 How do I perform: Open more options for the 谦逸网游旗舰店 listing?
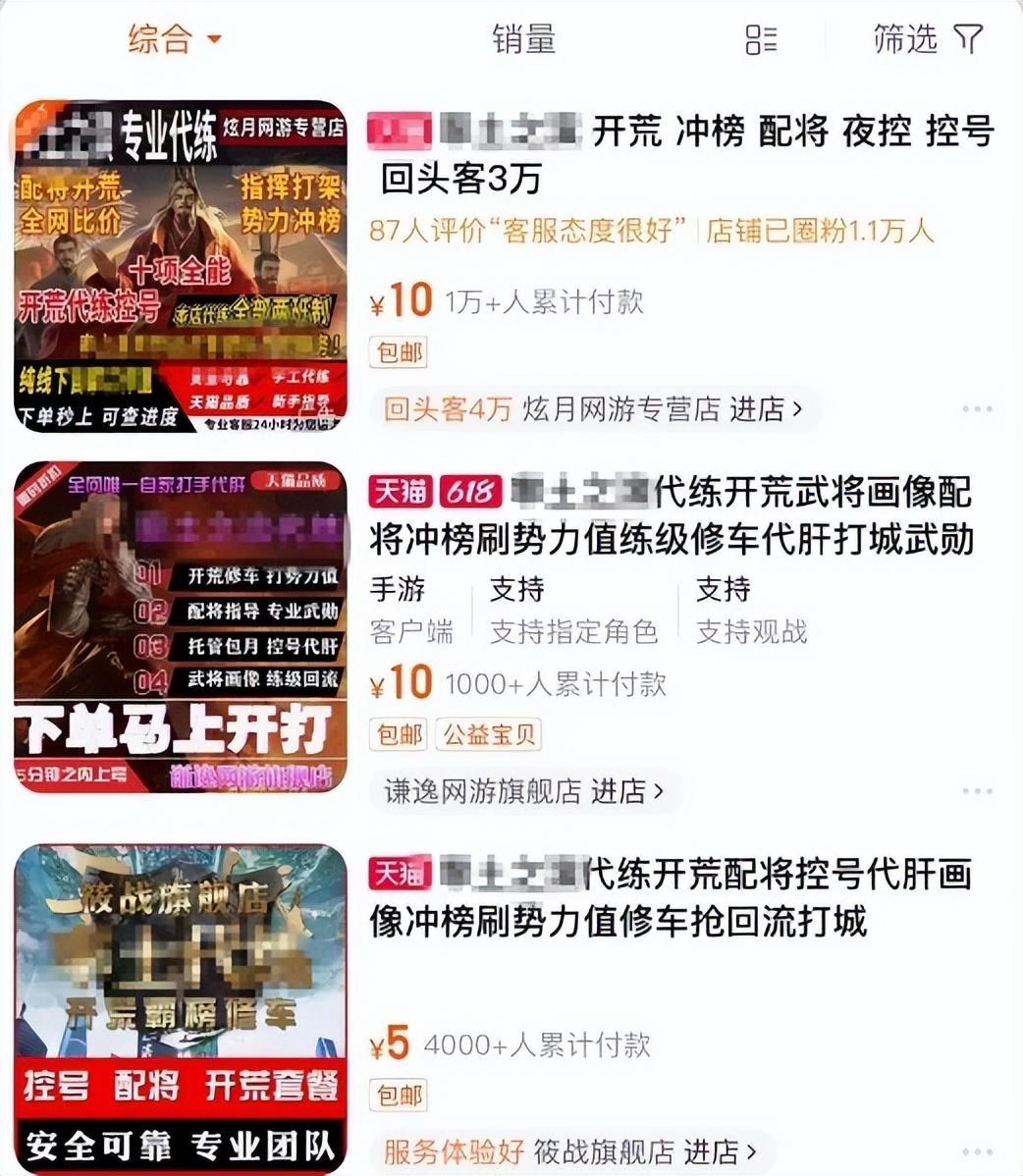pyautogui.click(x=977, y=791)
